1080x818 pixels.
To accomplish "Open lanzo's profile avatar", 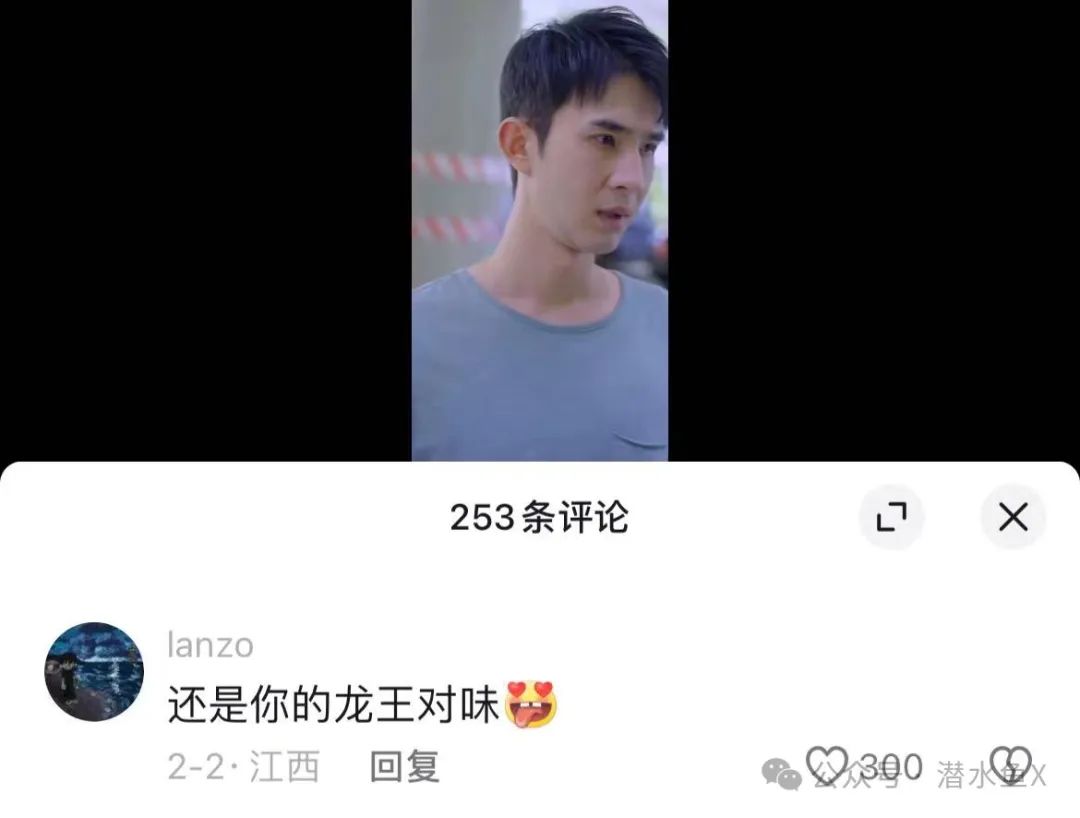I will pos(94,672).
